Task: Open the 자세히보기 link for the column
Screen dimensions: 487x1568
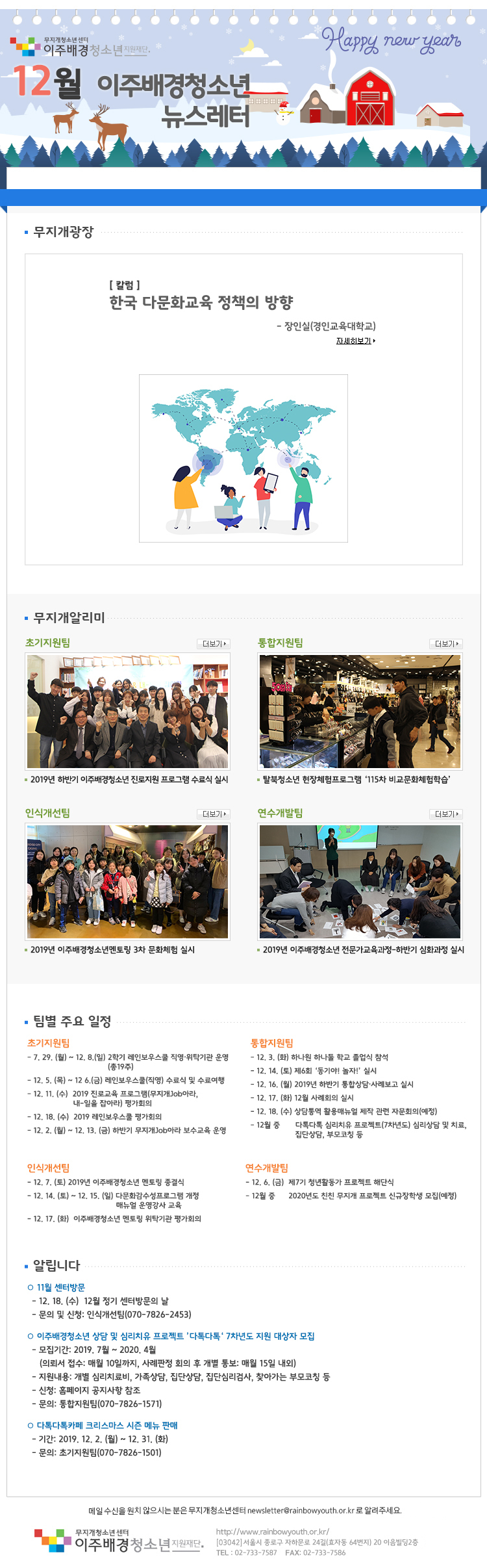Action: click(x=355, y=341)
